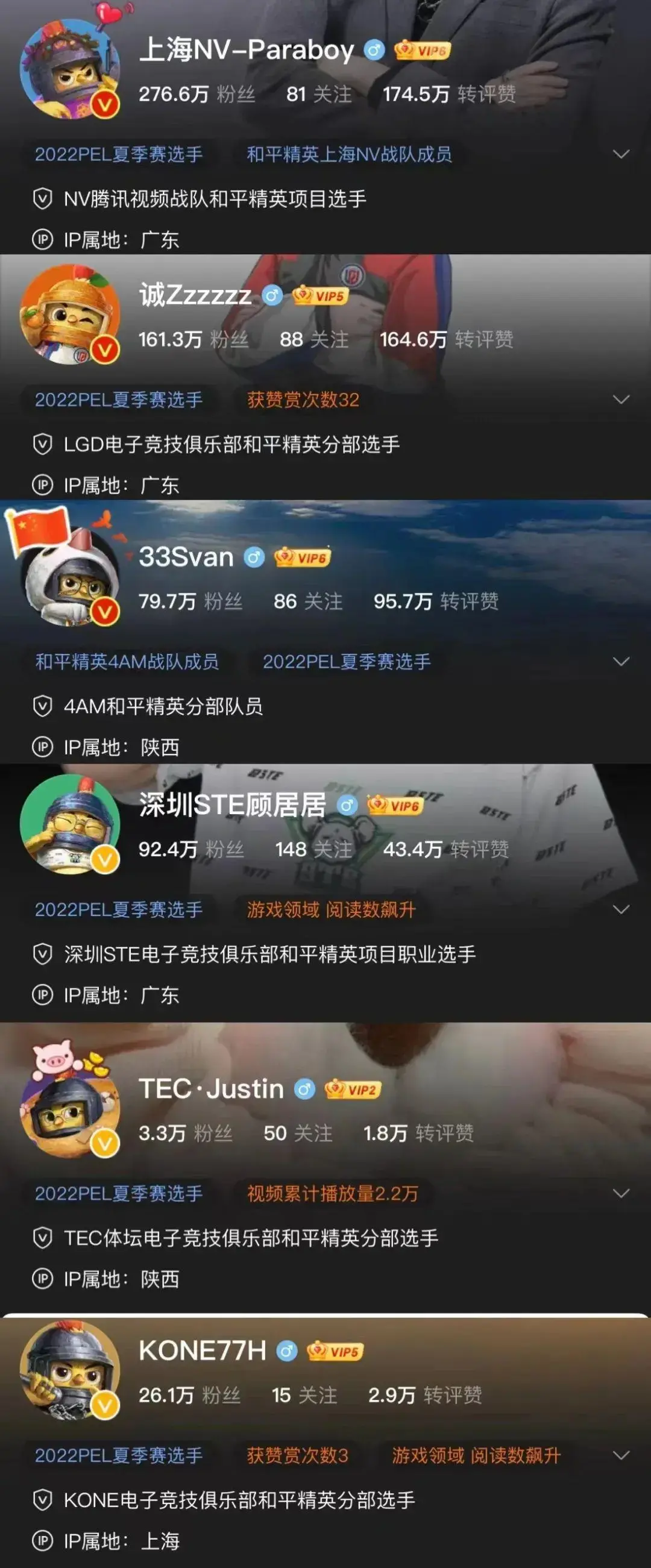Expand 诚Zzzzzz's tag row chevron
Viewport: 651px width, 1568px height.
point(621,400)
